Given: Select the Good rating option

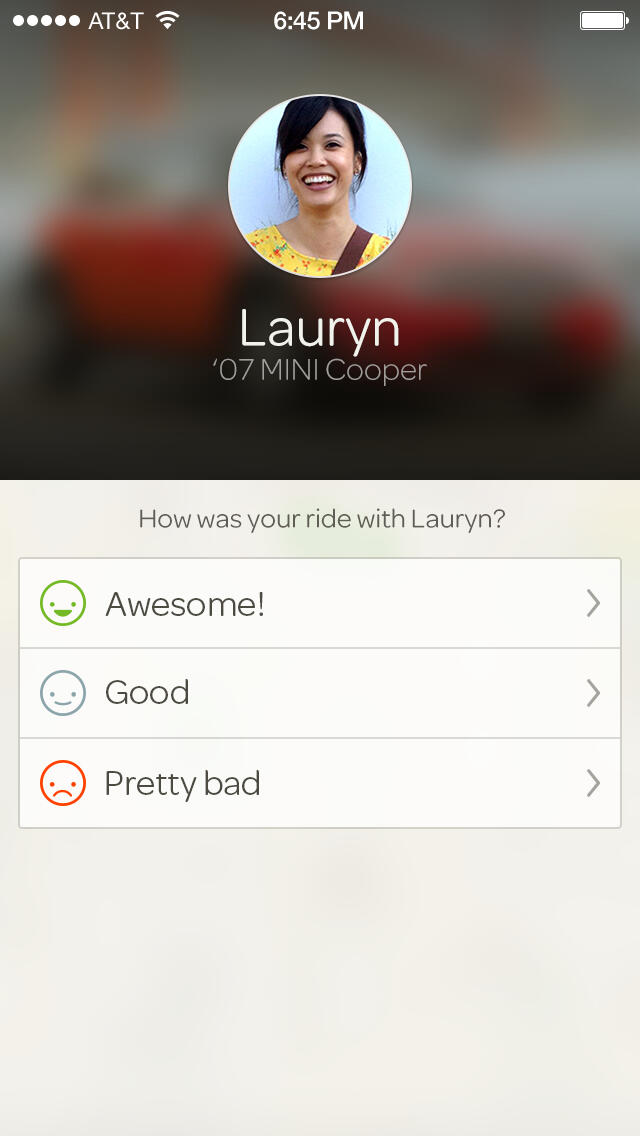Looking at the screenshot, I should (x=319, y=693).
